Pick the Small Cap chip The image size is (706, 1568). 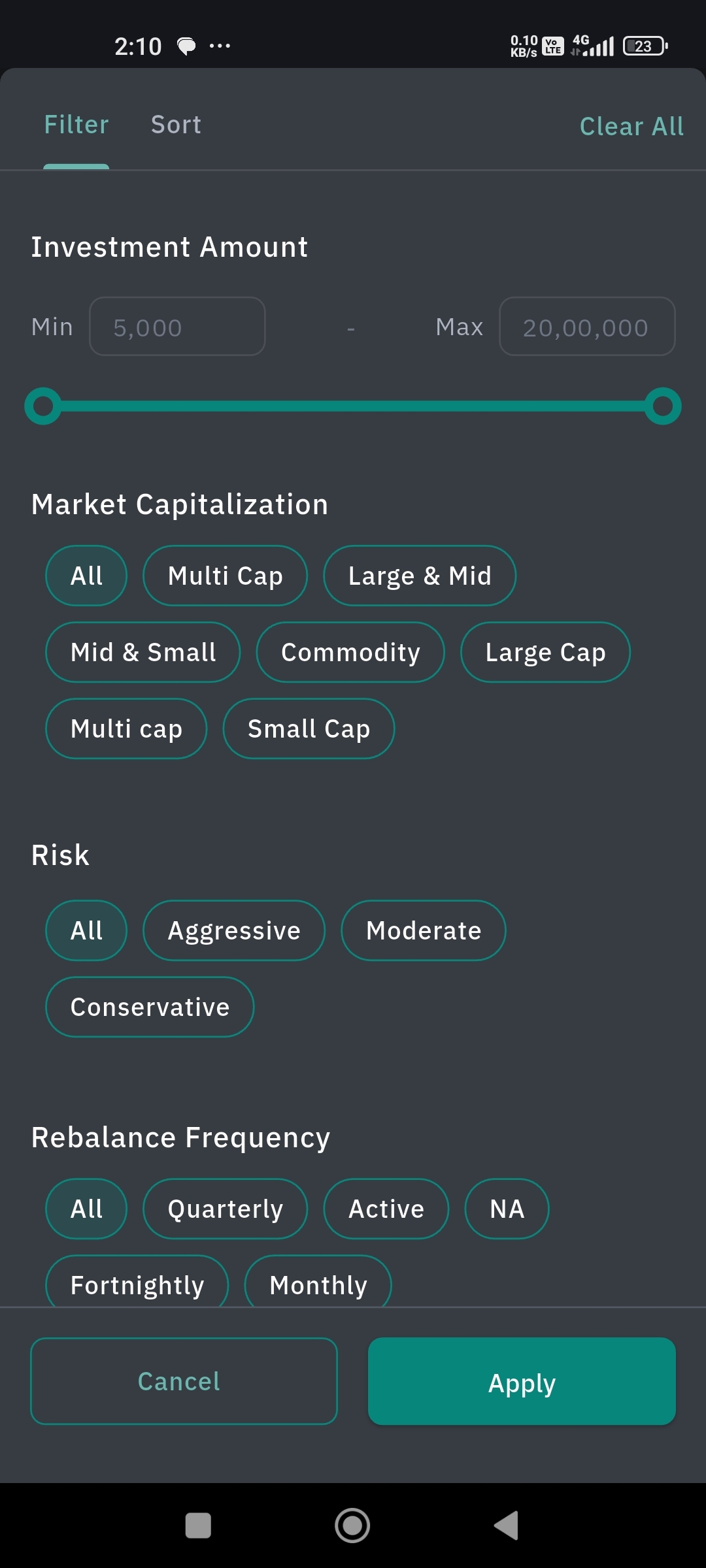(309, 728)
